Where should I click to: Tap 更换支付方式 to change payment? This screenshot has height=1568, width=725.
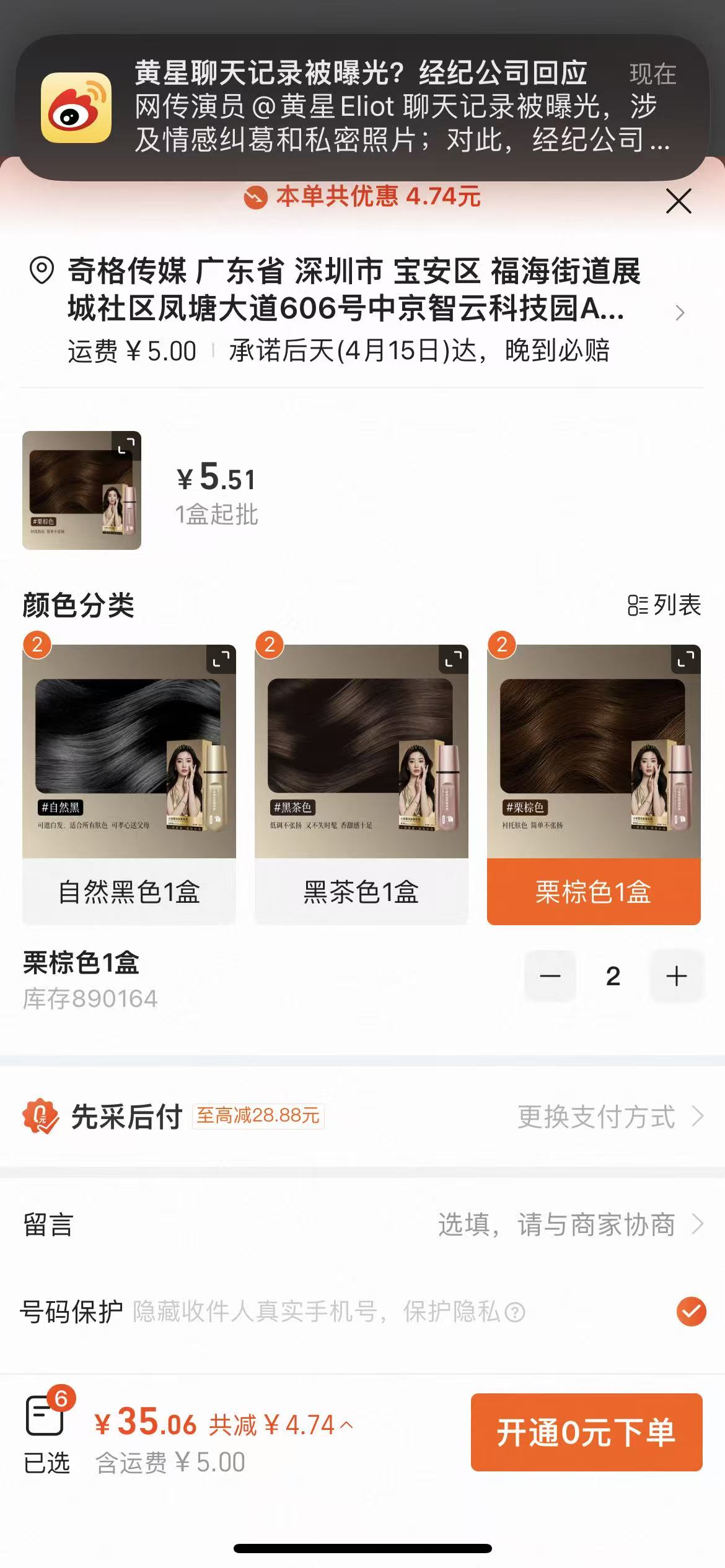(610, 1117)
